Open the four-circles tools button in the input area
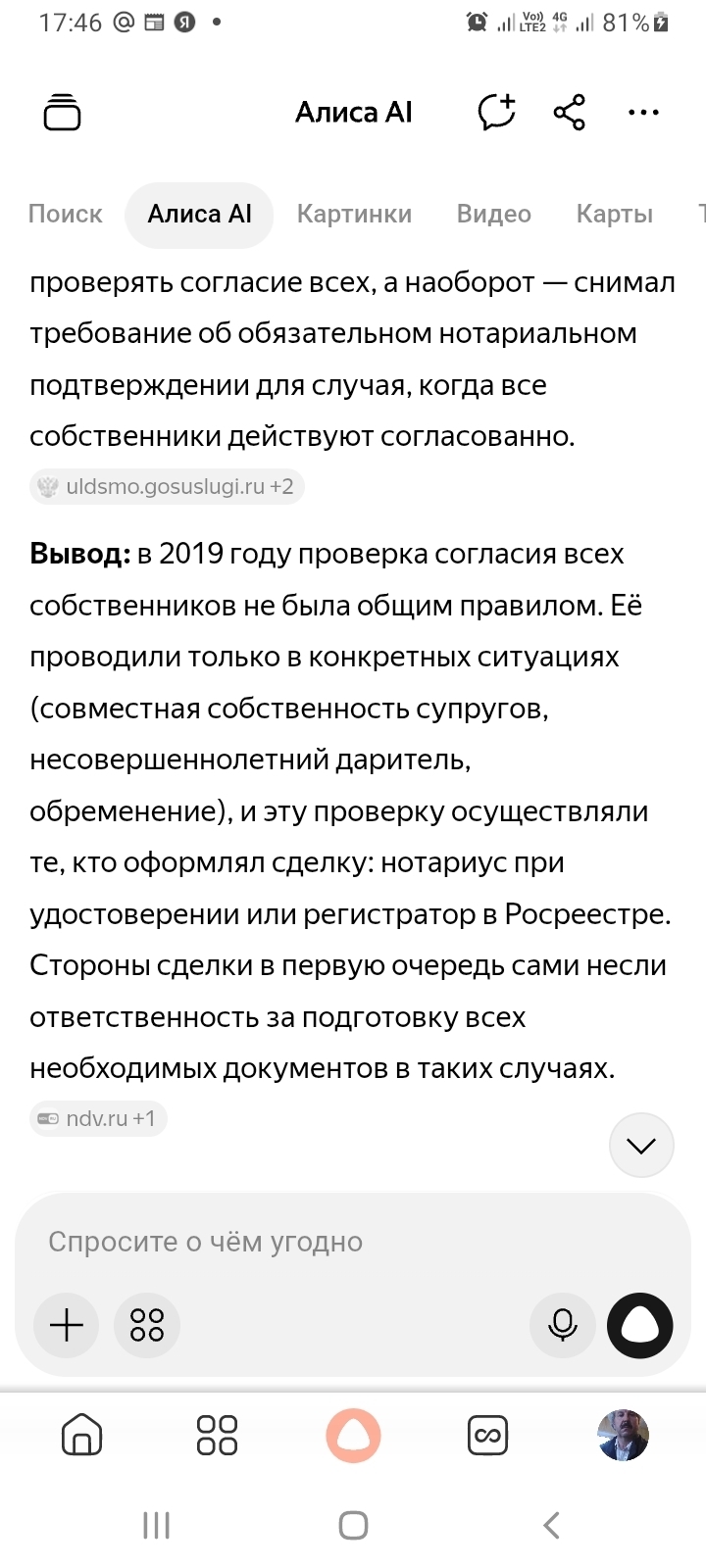 click(x=147, y=1326)
